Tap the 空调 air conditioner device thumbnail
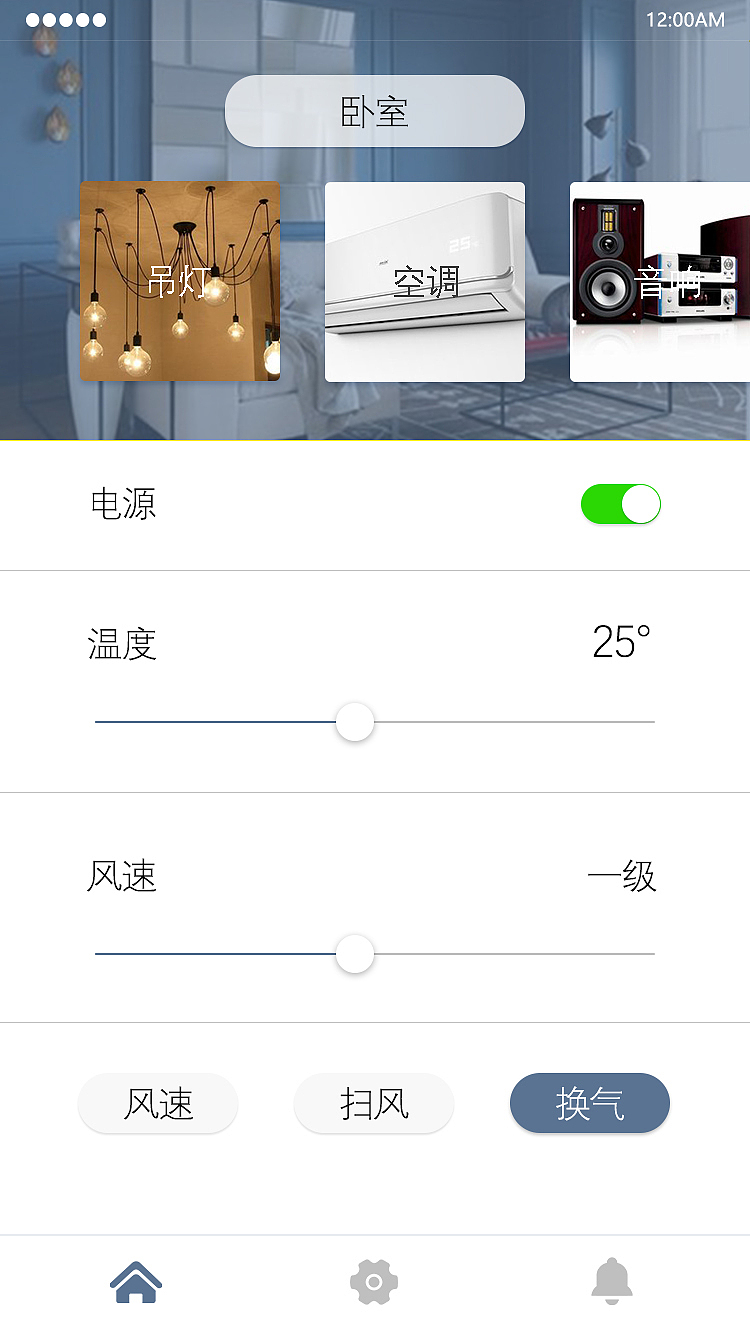Image resolution: width=750 pixels, height=1334 pixels. coord(424,282)
